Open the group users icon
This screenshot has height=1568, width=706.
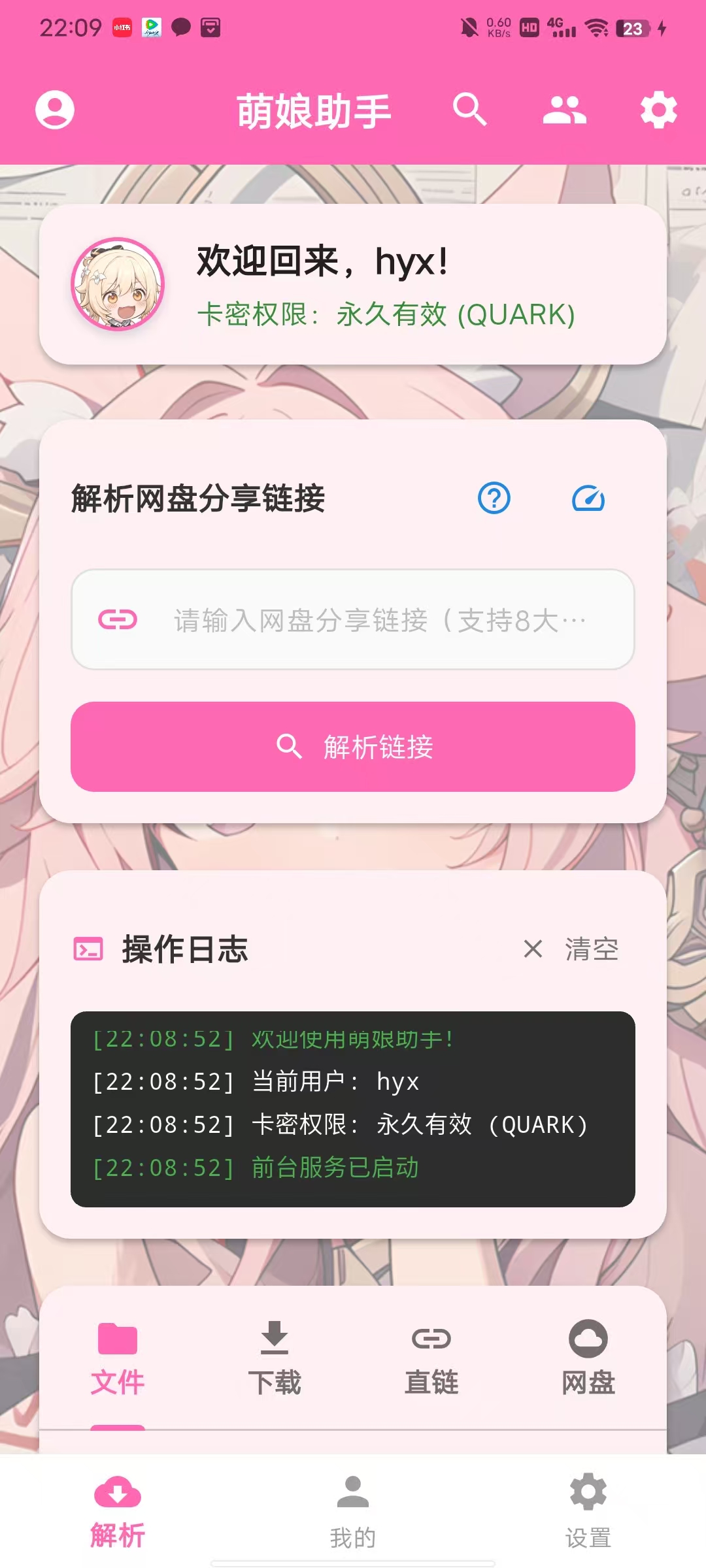(564, 110)
